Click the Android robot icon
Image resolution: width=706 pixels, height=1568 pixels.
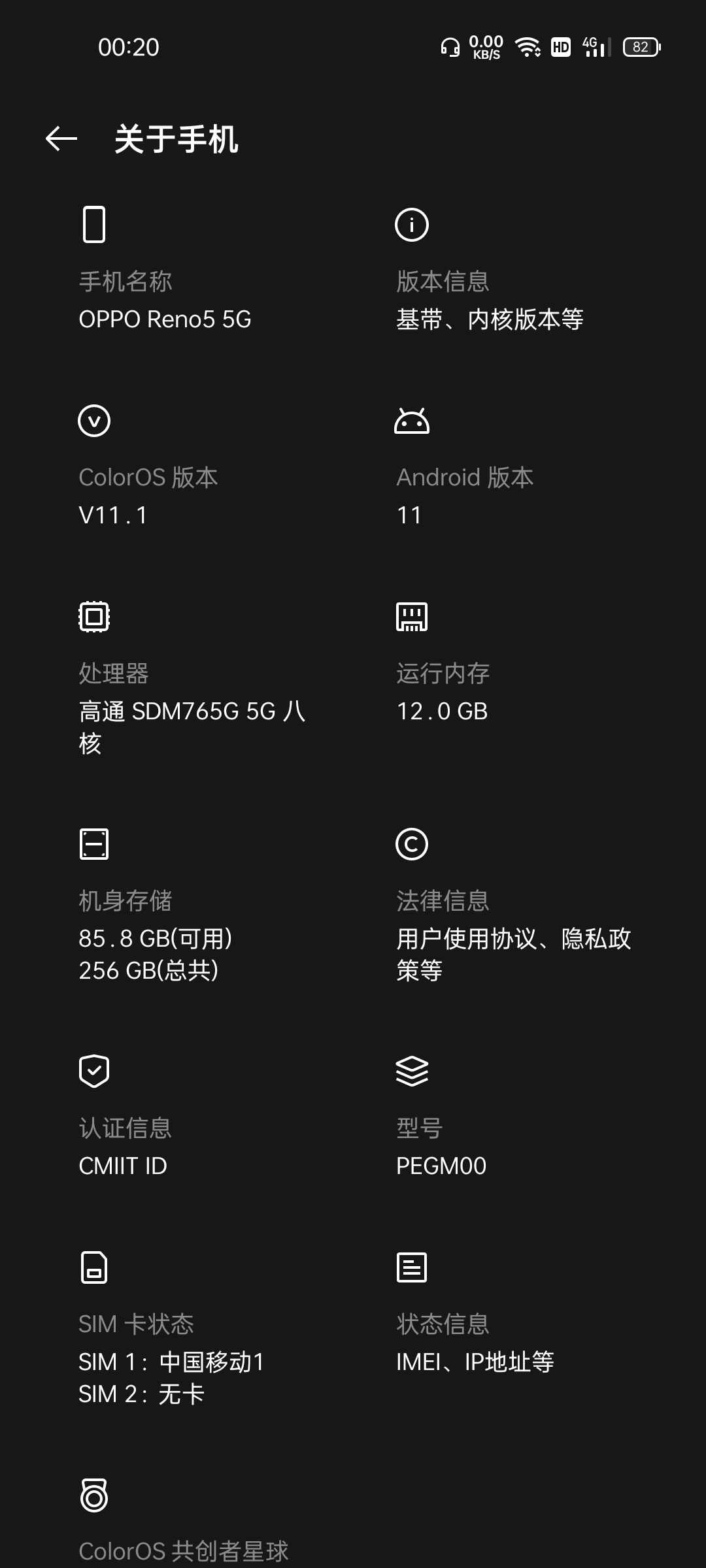point(412,421)
